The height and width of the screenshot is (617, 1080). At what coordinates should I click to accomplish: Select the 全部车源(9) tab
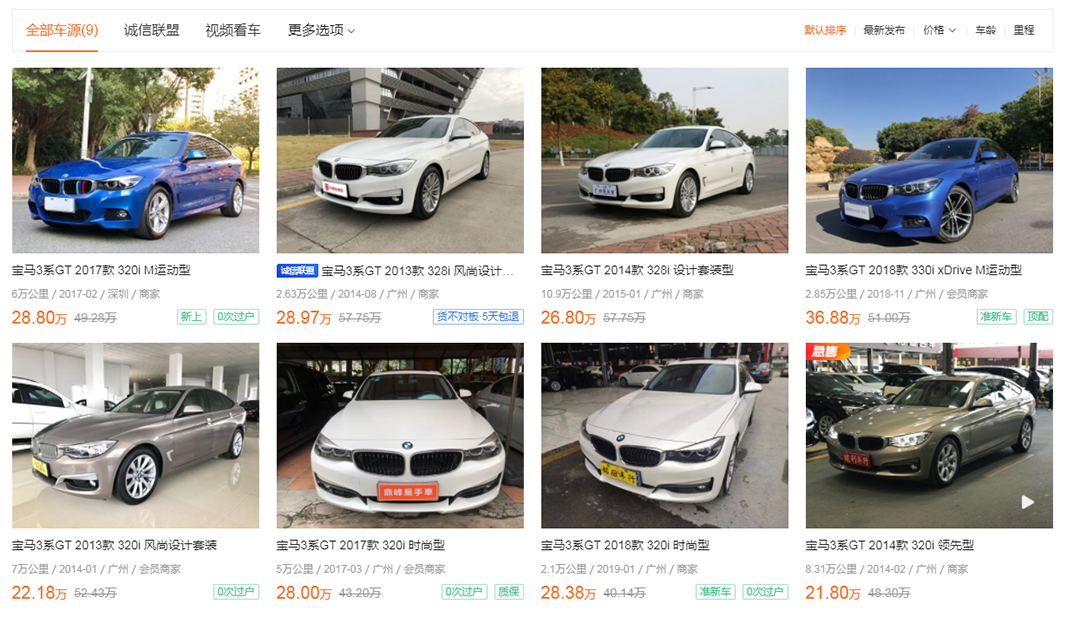[62, 30]
